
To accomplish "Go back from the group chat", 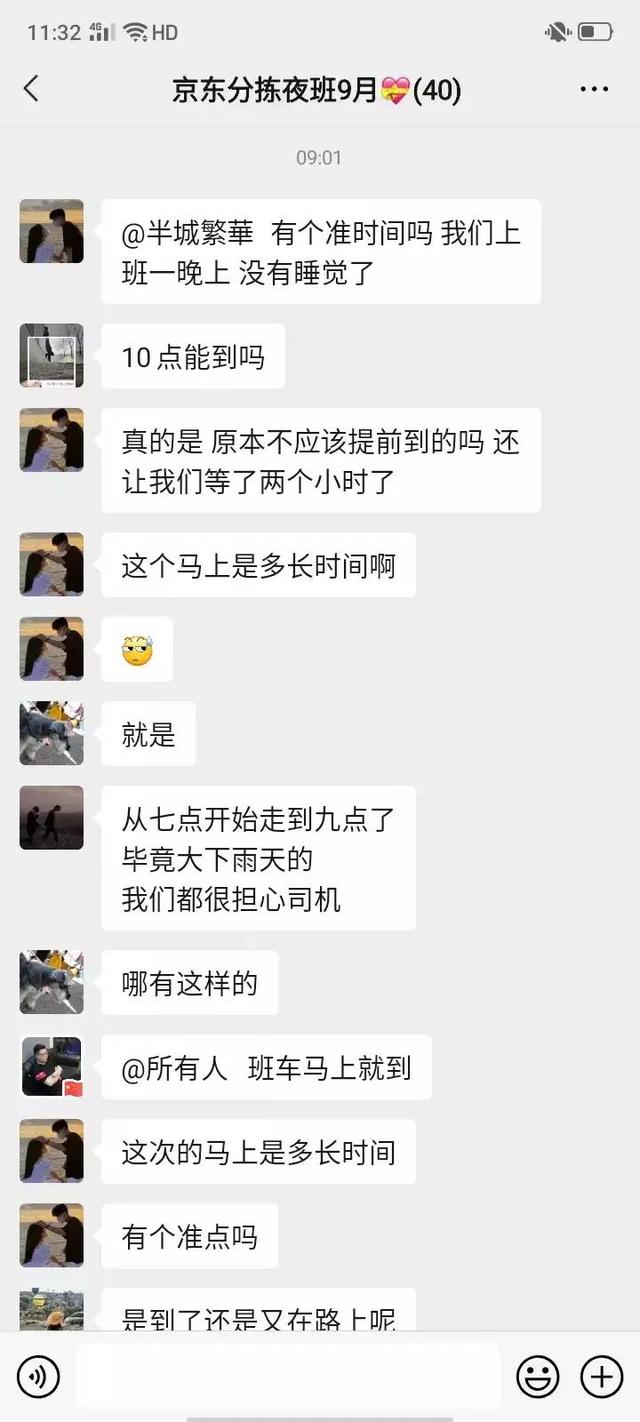I will (x=31, y=90).
